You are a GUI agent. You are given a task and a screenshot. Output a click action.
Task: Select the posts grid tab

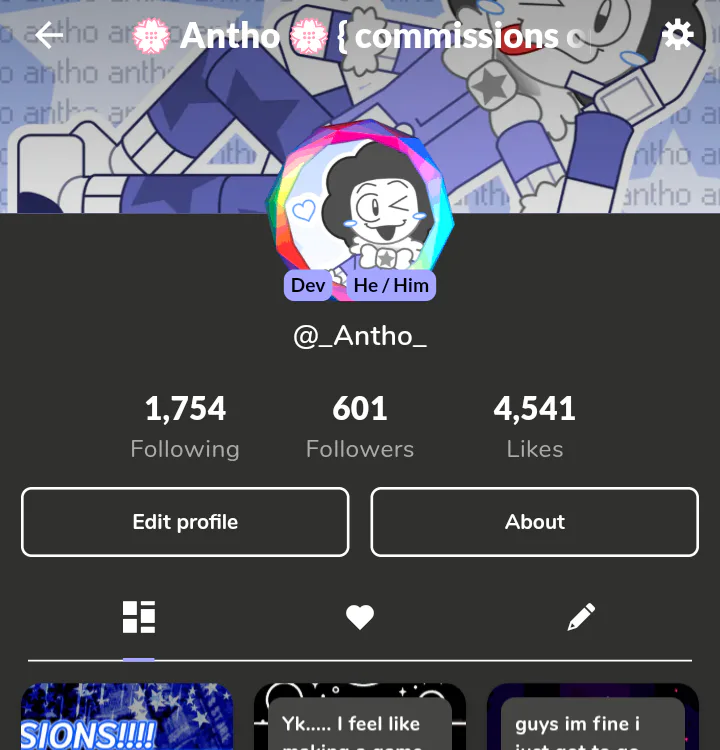click(x=139, y=618)
